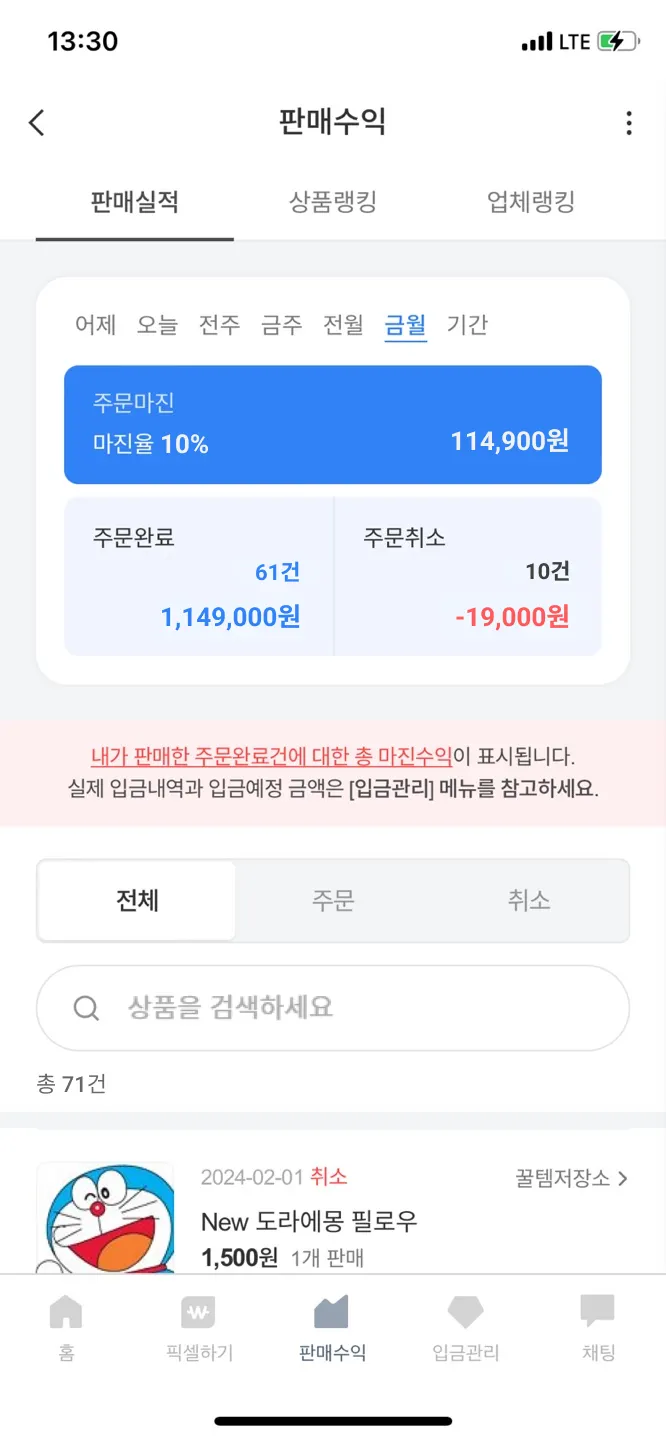666x1440 pixels.
Task: Open the 픽셀하기 tab
Action: pos(199,1327)
